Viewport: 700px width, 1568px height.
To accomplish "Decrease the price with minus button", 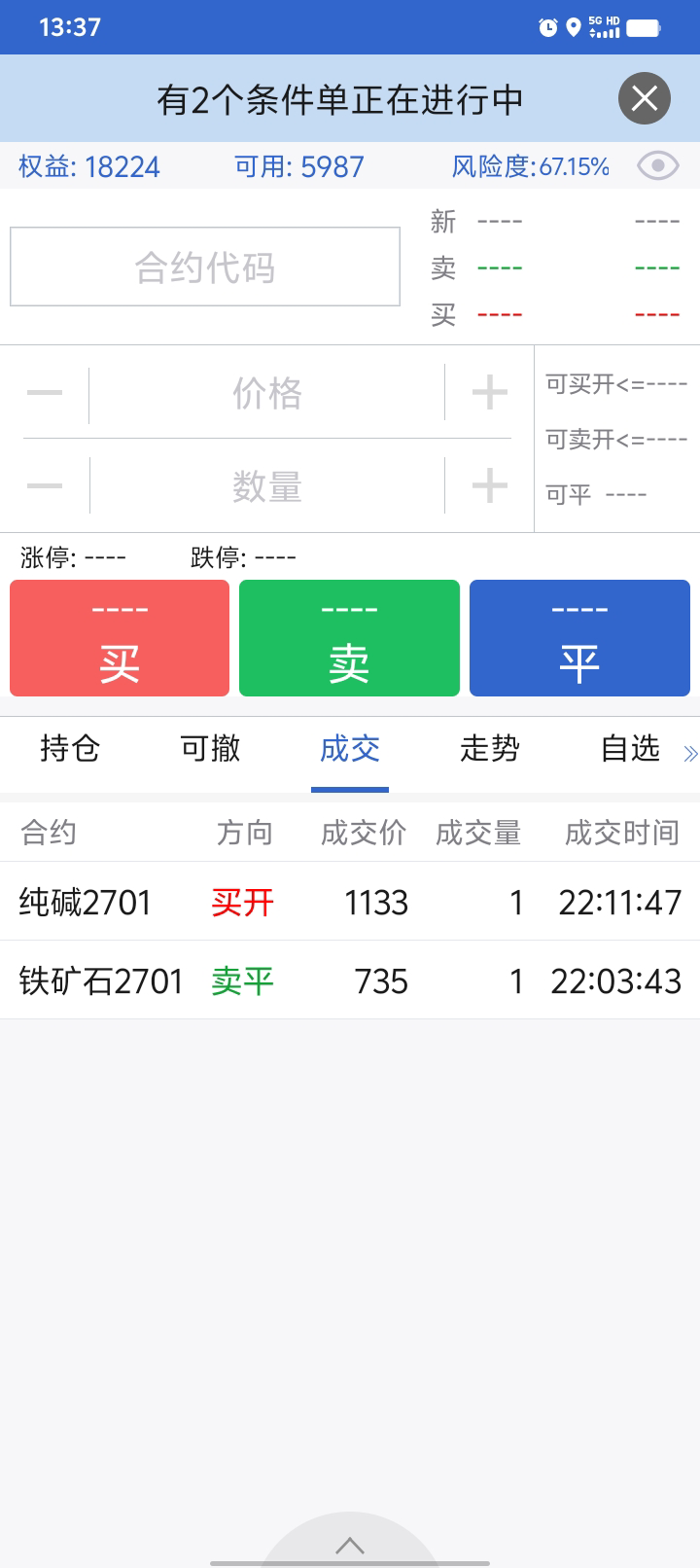I will tap(45, 393).
